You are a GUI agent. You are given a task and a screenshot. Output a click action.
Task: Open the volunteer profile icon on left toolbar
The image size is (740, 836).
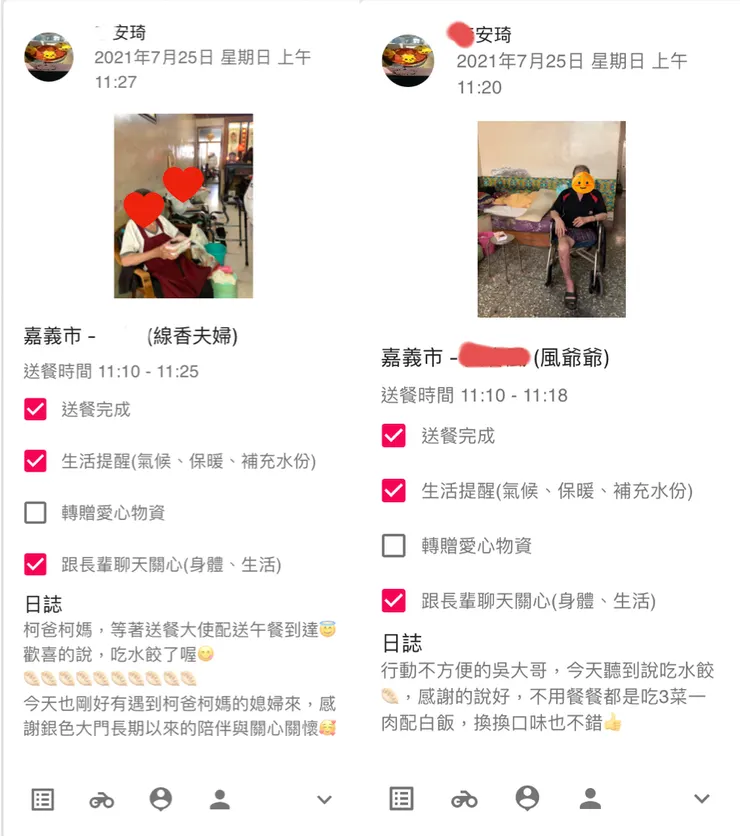tap(160, 800)
